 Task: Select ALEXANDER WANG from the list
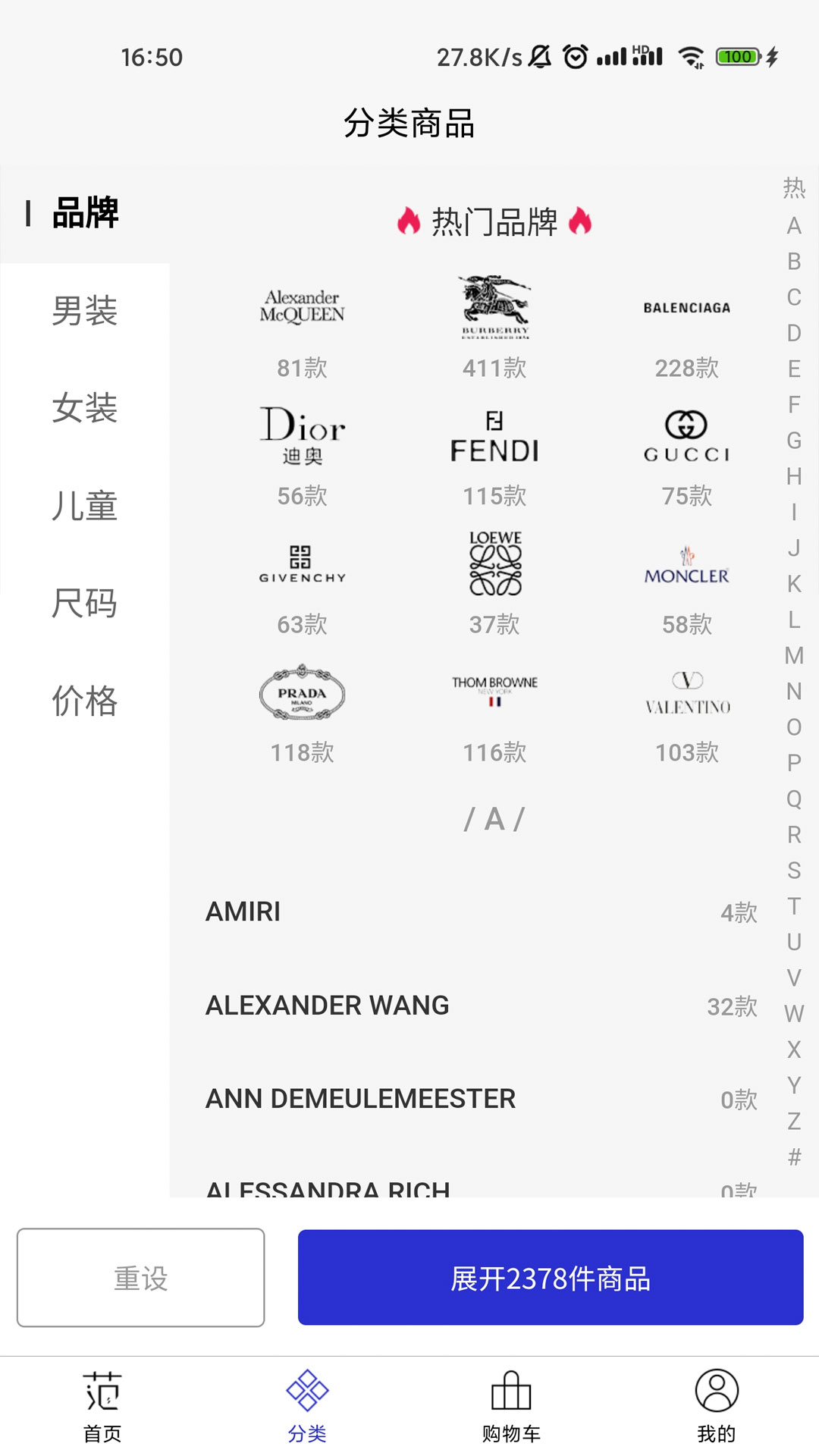point(481,1006)
